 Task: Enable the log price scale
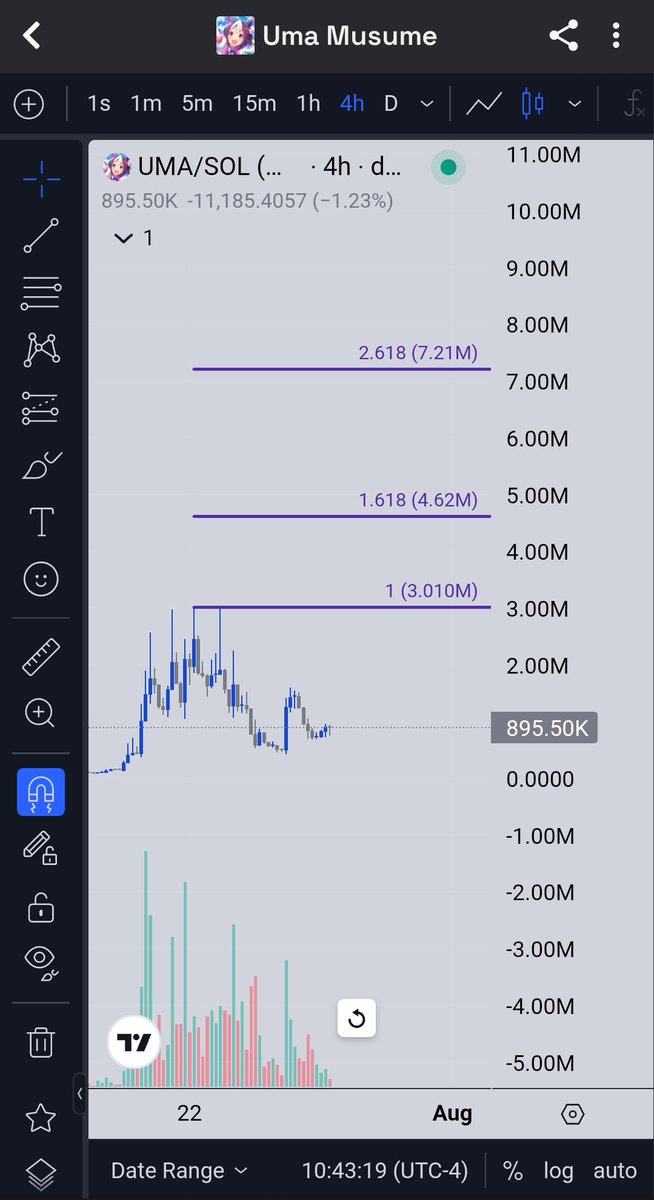click(559, 1170)
